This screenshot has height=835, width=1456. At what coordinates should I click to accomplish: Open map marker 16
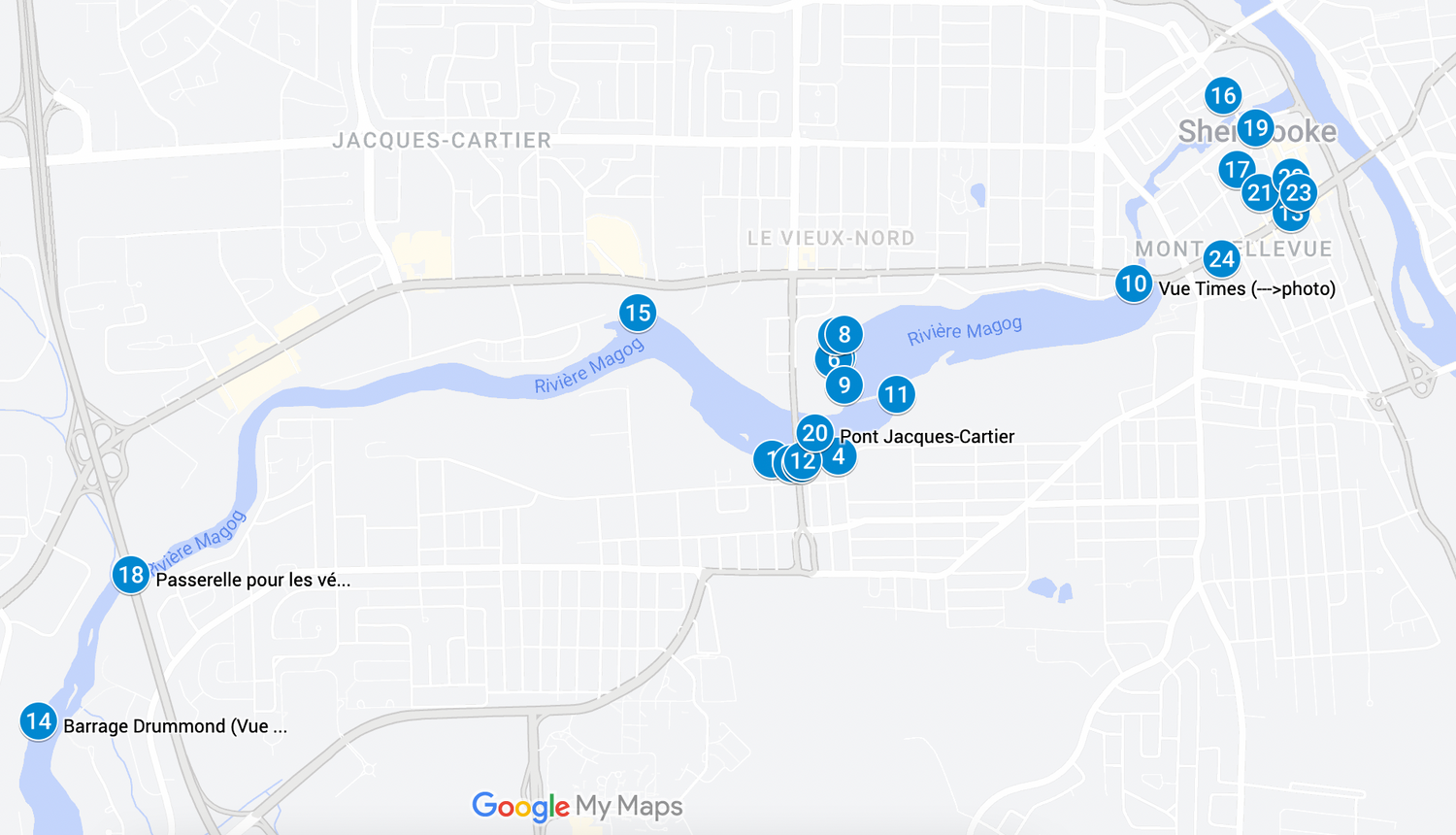coord(1222,95)
